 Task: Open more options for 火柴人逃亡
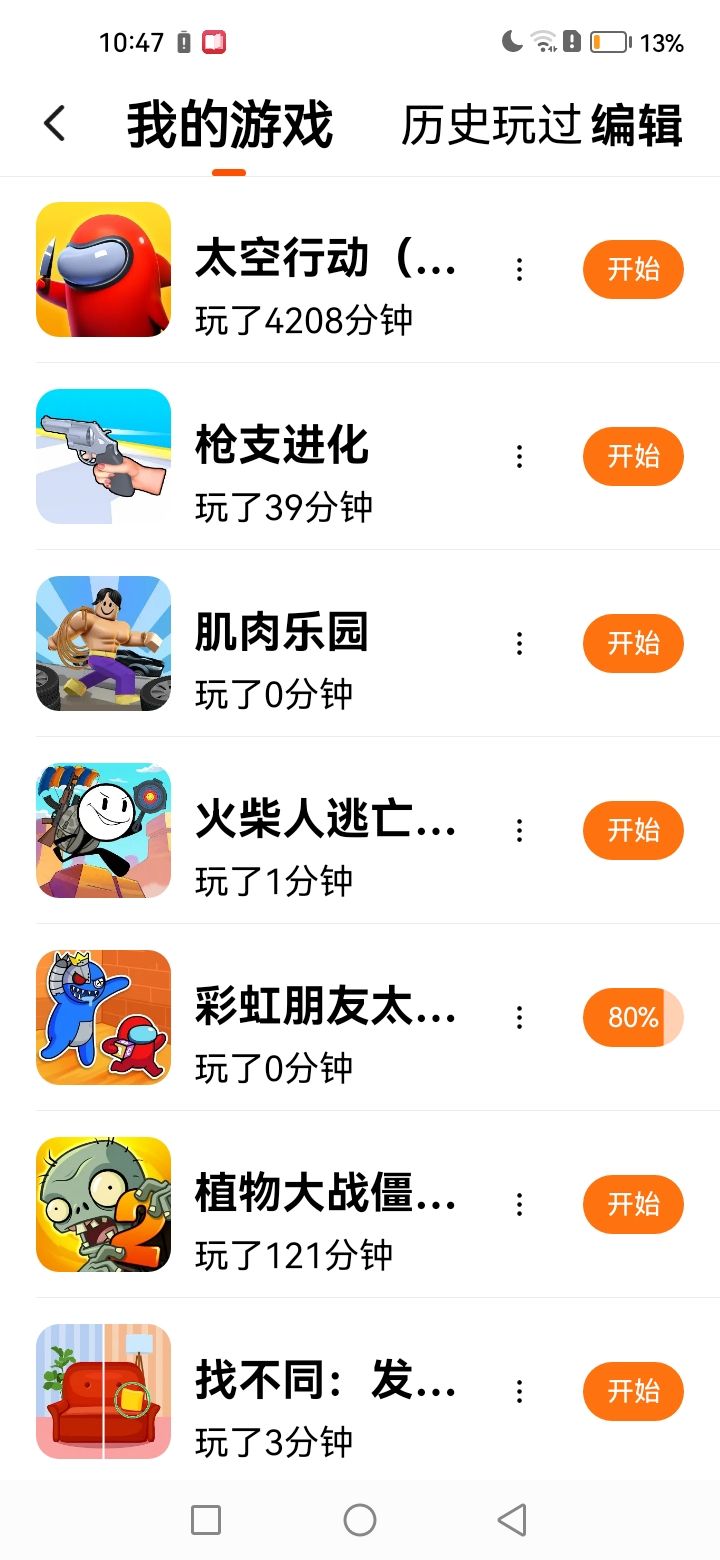point(519,830)
